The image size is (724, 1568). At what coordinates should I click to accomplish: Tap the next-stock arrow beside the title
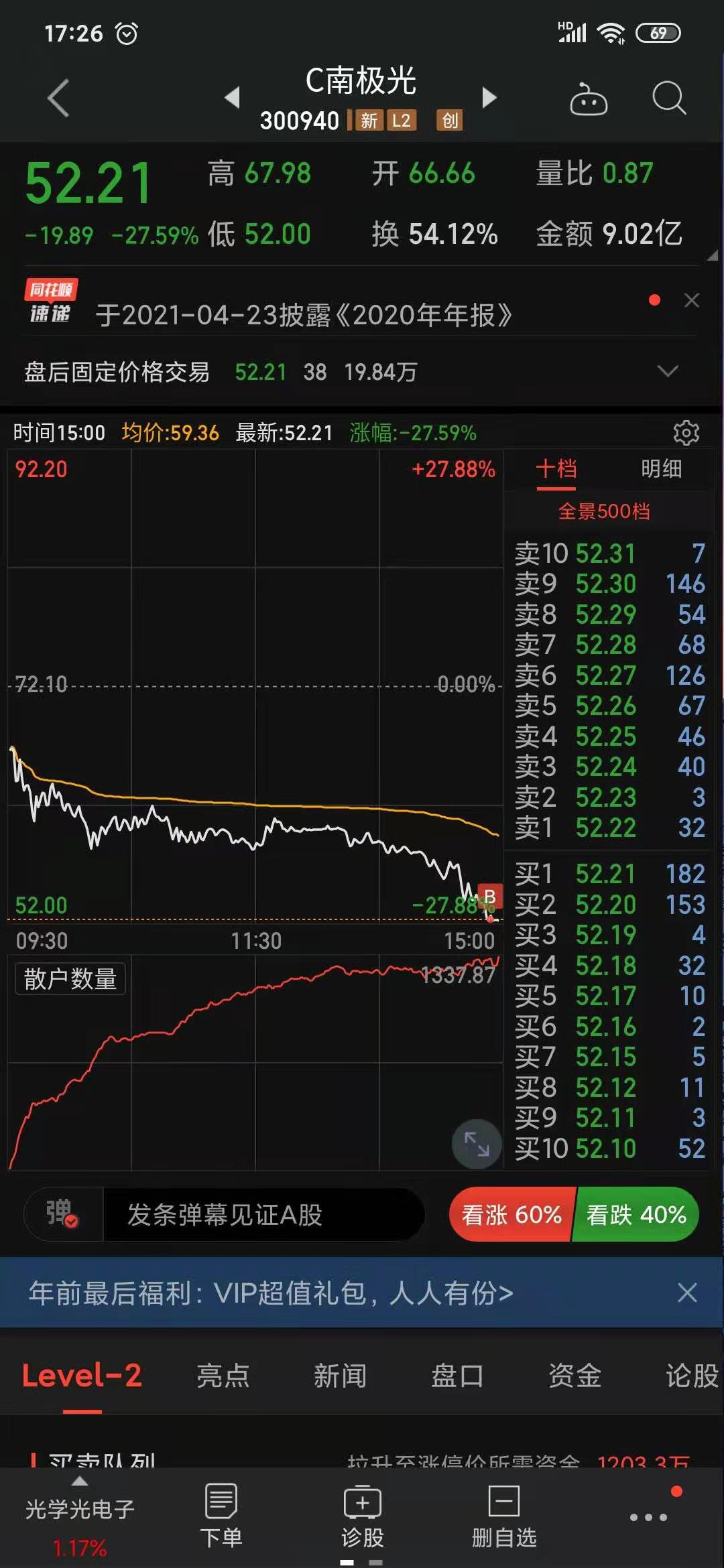(x=490, y=98)
